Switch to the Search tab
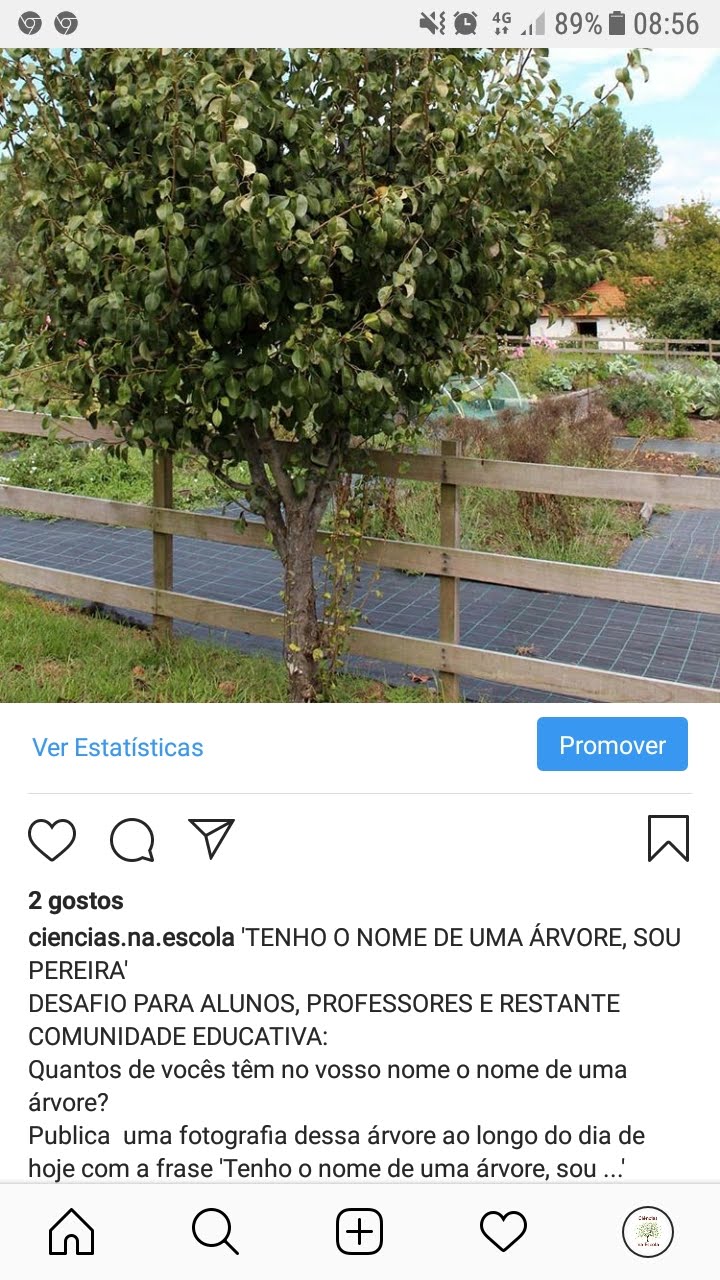 (x=215, y=1231)
